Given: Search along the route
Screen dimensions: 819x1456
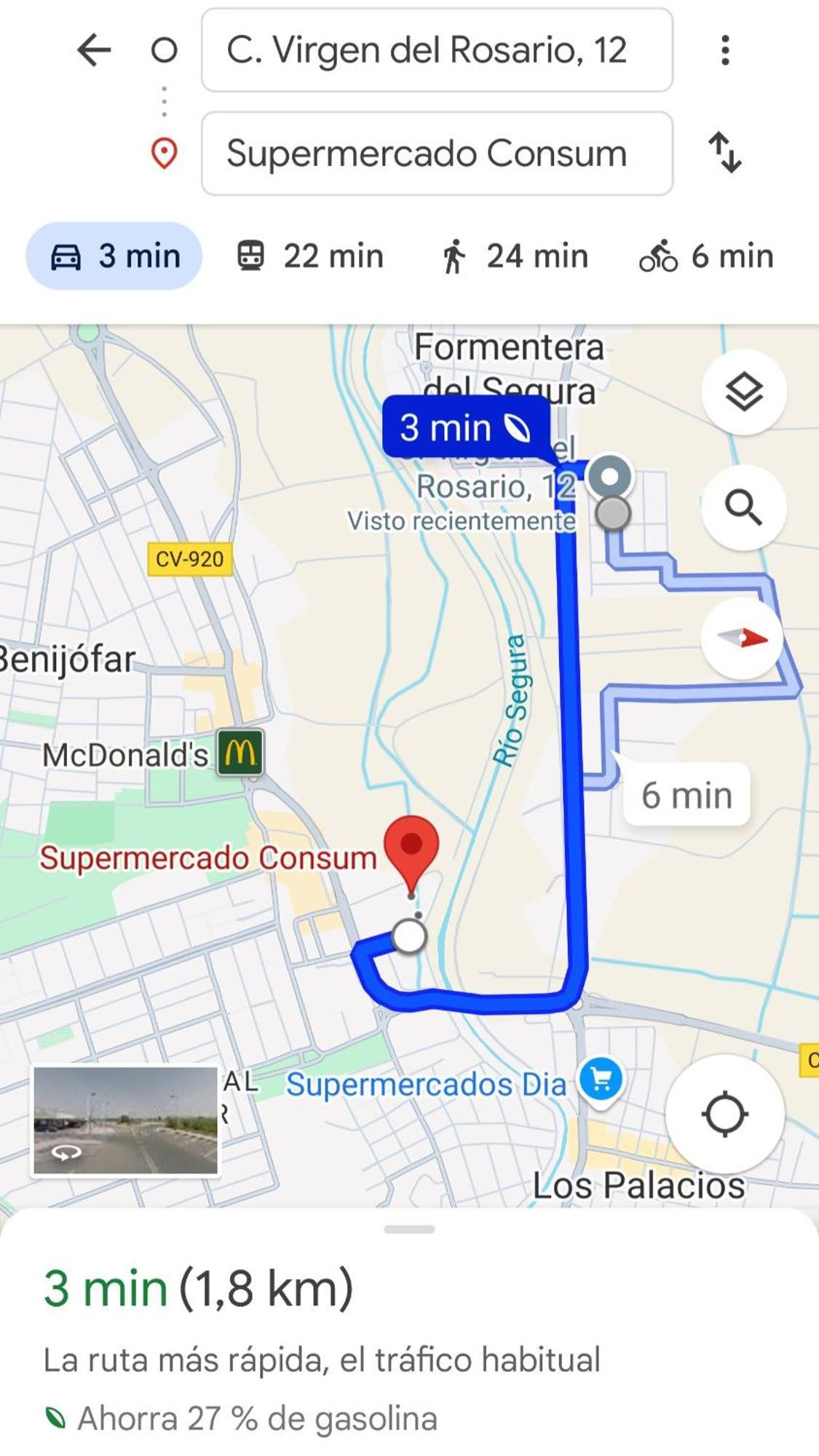Looking at the screenshot, I should point(743,507).
